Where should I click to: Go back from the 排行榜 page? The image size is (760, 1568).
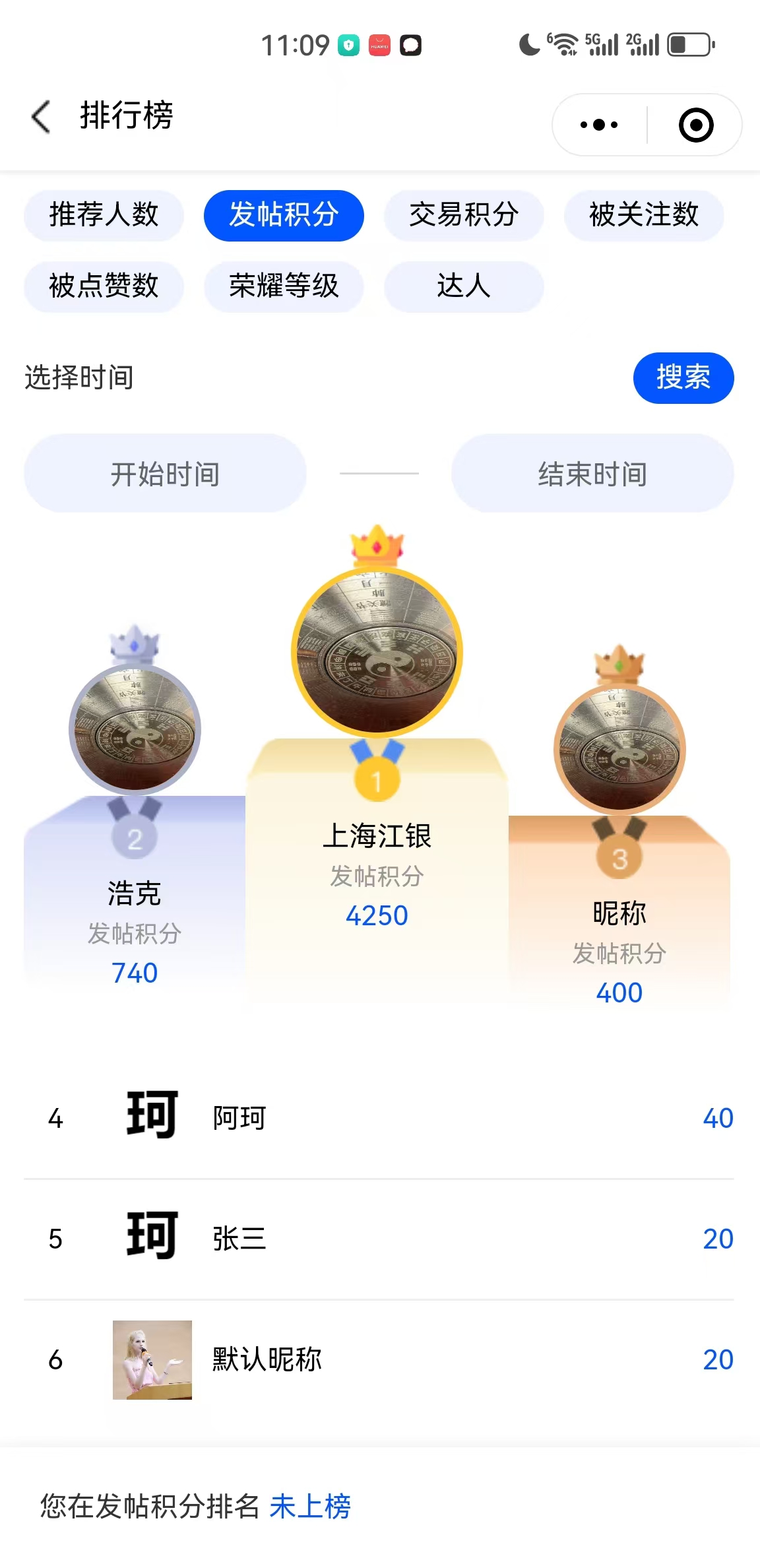click(41, 117)
